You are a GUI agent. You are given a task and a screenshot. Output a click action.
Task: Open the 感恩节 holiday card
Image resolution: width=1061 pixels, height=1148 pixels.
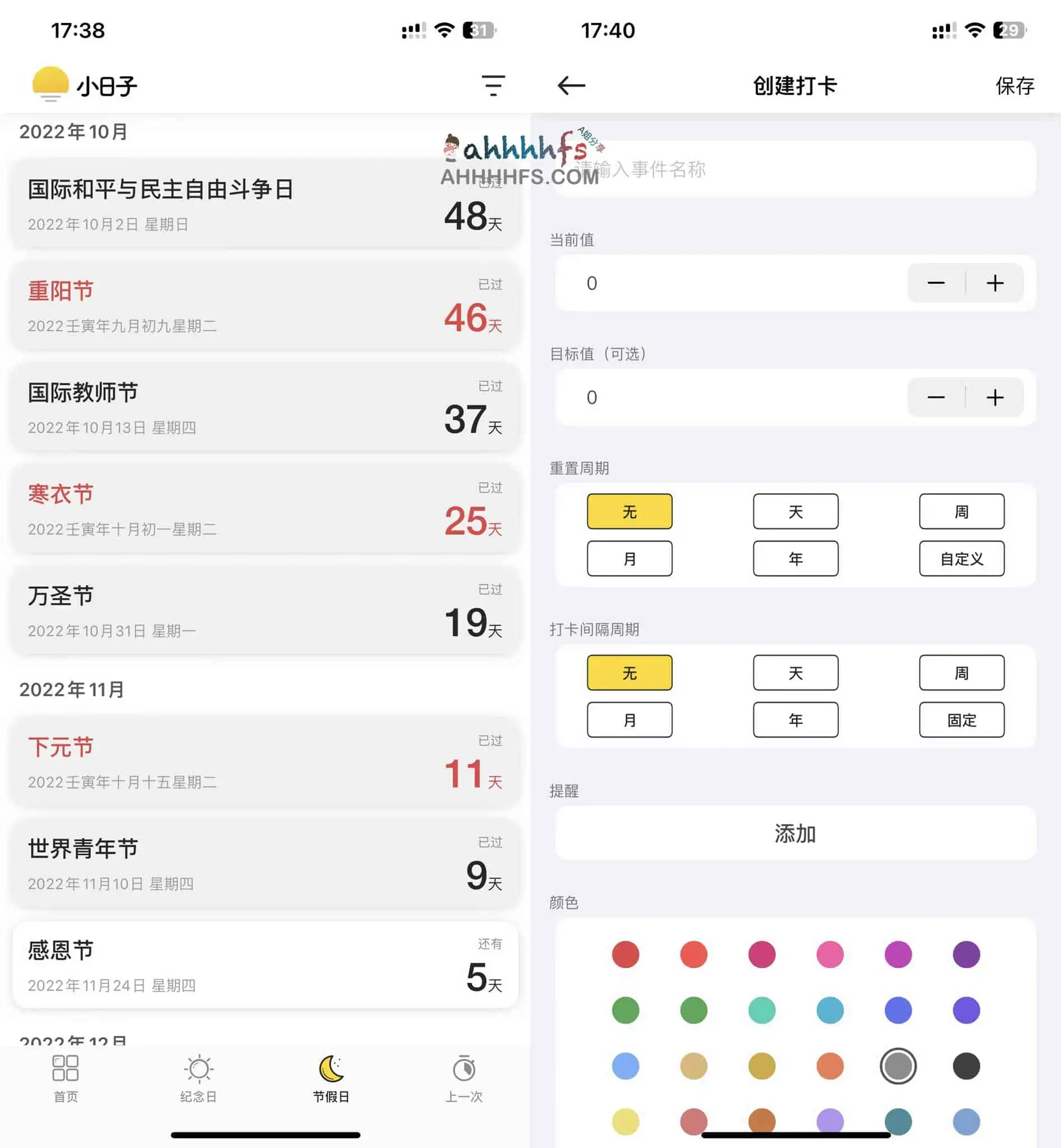[265, 965]
